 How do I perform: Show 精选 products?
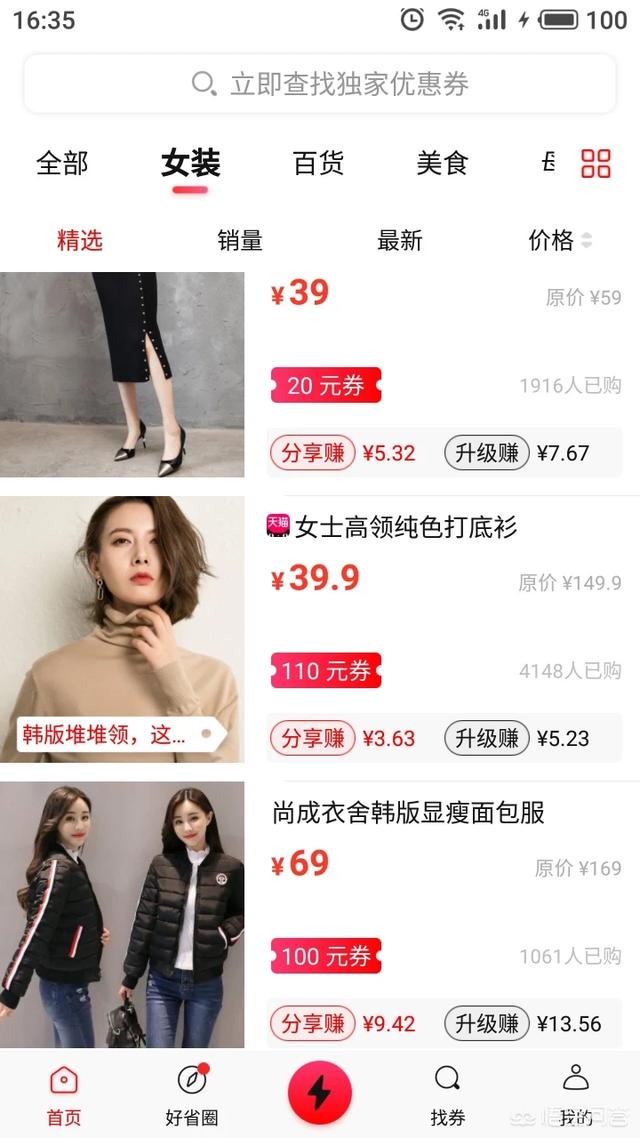click(80, 240)
